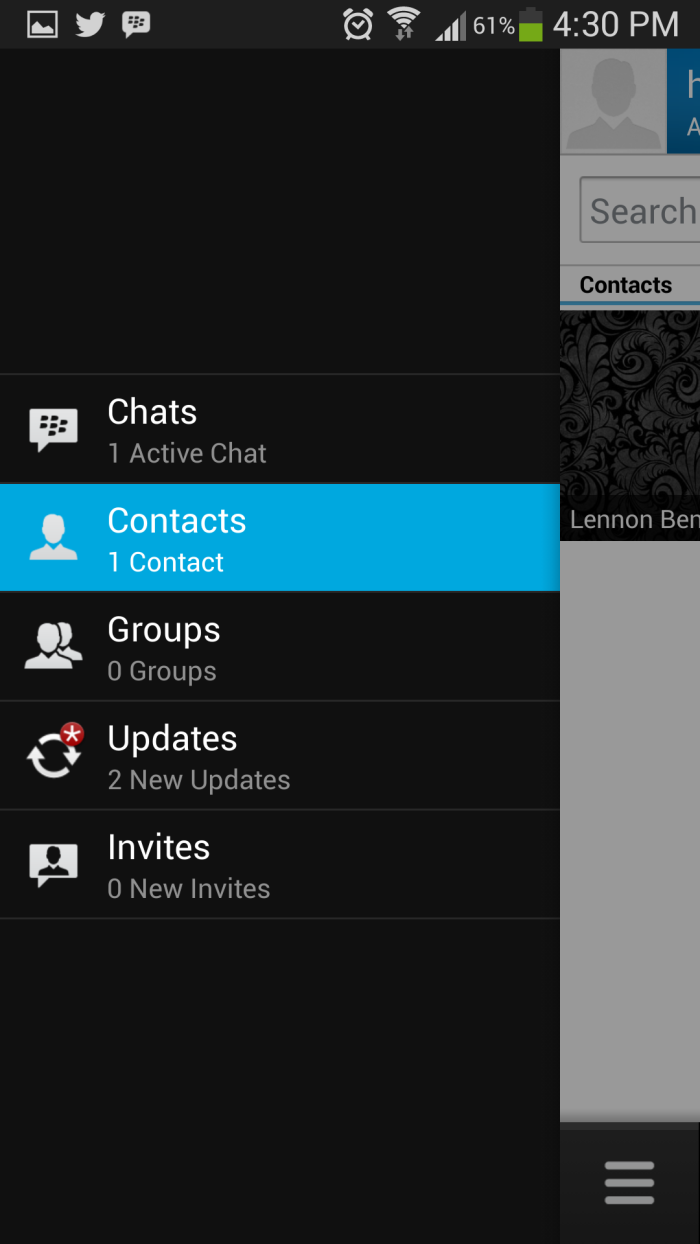Open Updates with 2 new updates

(280, 756)
